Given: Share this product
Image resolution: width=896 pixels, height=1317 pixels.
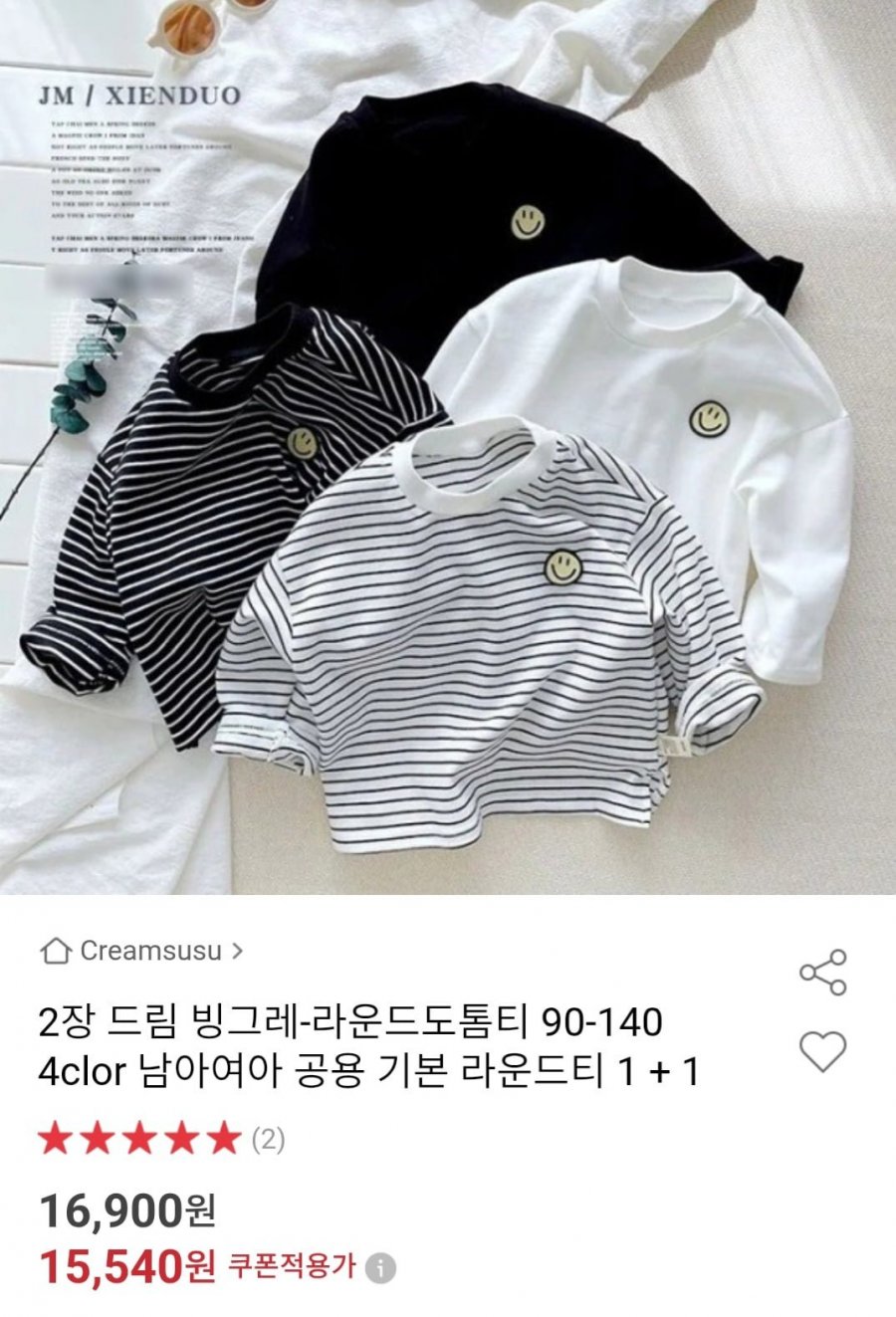Looking at the screenshot, I should 822,973.
